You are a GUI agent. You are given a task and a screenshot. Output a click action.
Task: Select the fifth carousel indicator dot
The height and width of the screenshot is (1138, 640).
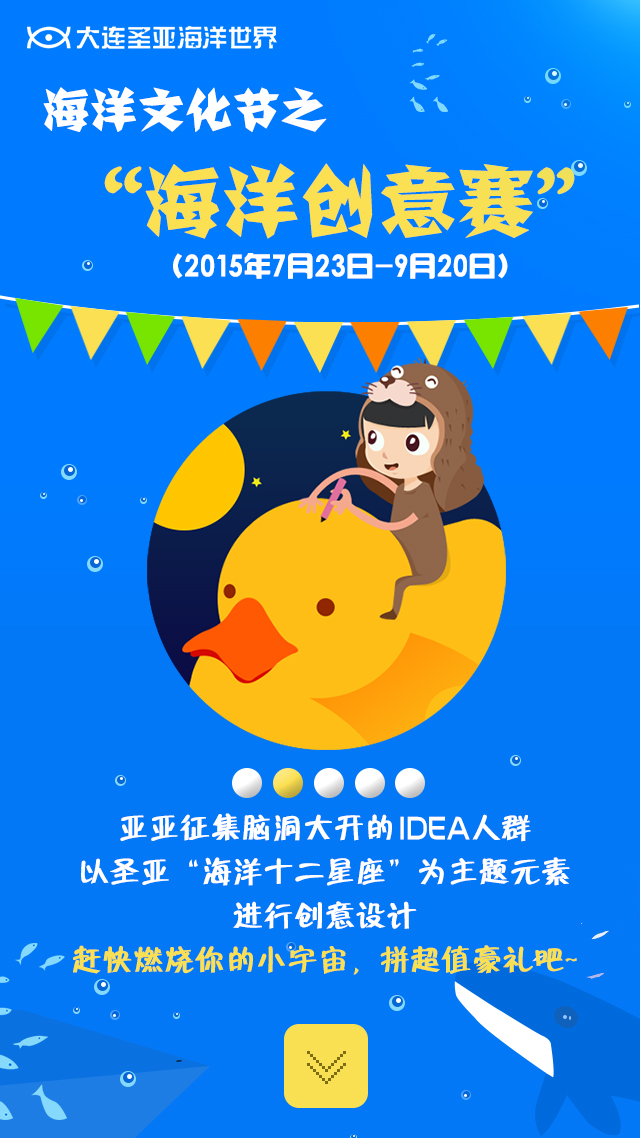pos(410,782)
